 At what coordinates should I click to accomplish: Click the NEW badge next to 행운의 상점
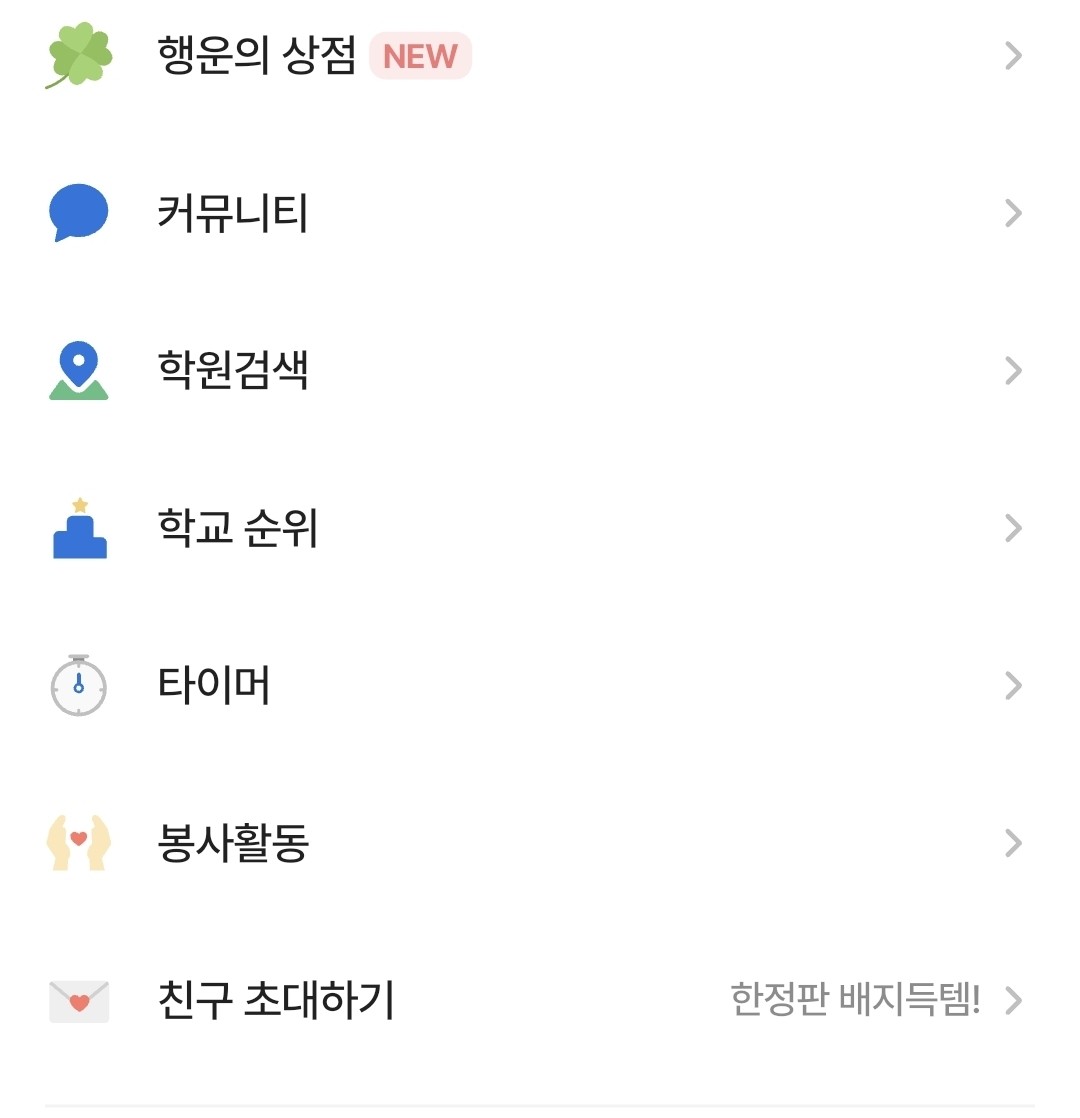[x=419, y=57]
